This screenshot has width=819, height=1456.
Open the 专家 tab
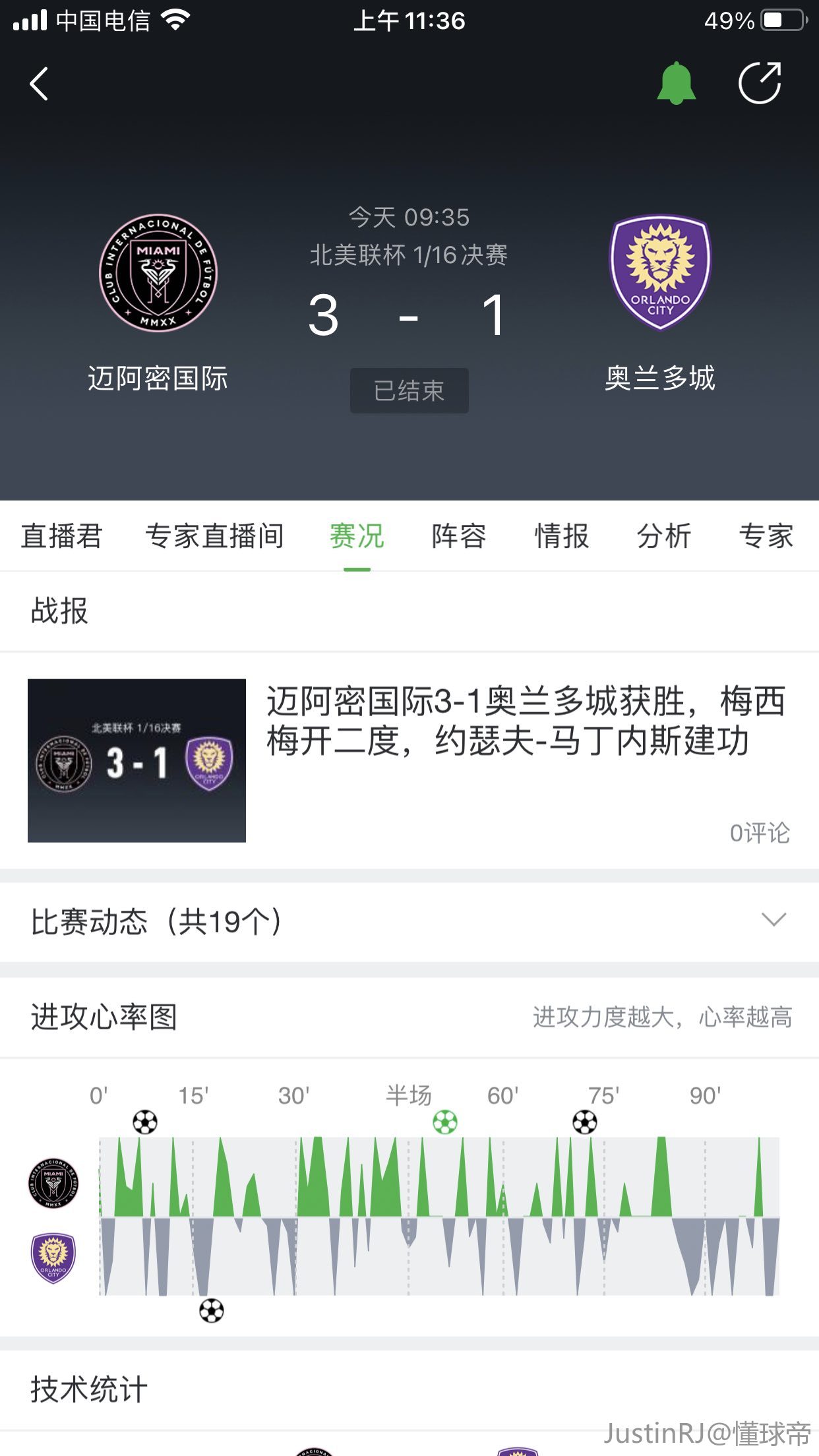click(x=766, y=536)
